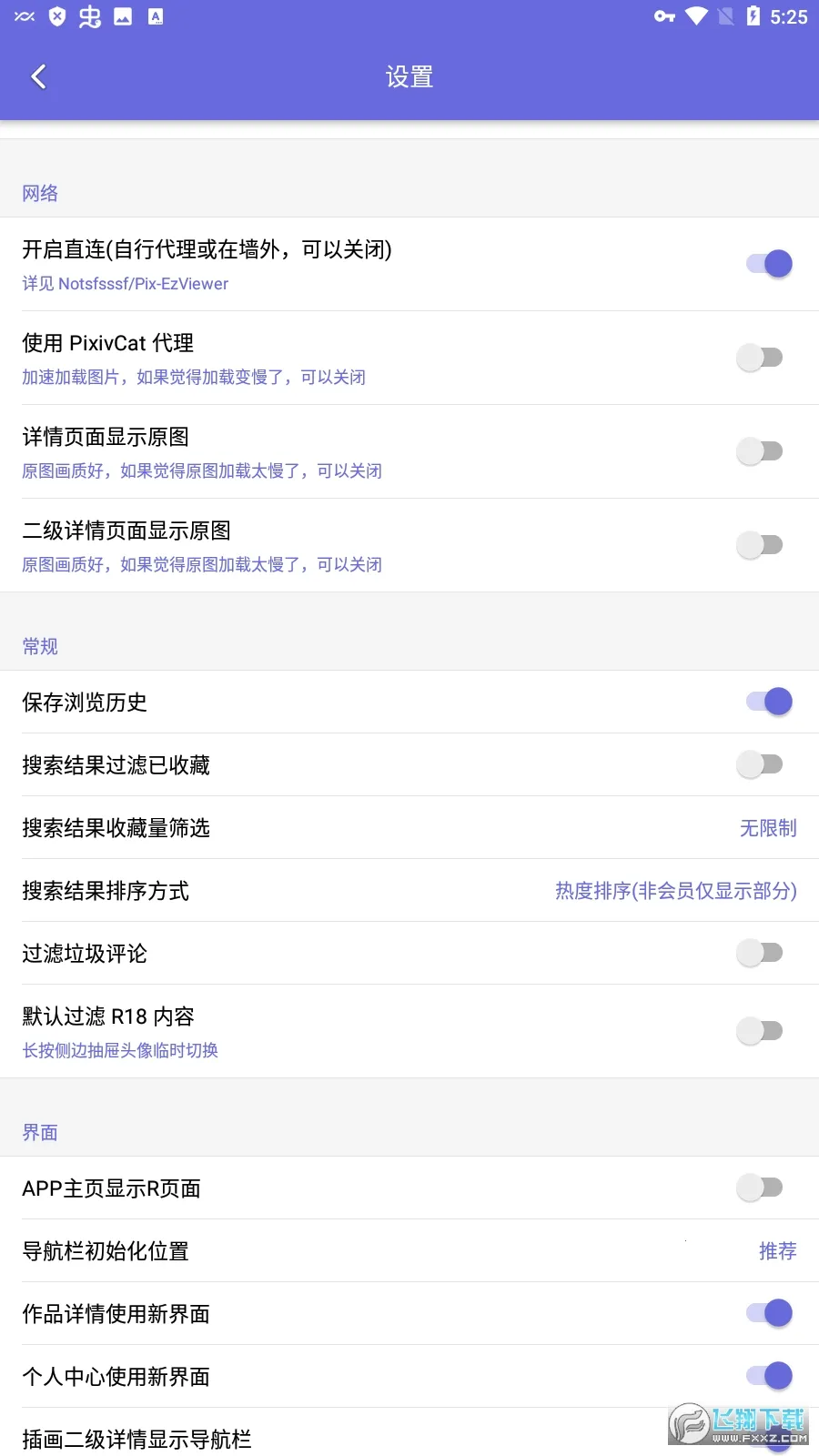Toggle APP主页显示R页面 on
The height and width of the screenshot is (1456, 819).
click(x=761, y=1188)
